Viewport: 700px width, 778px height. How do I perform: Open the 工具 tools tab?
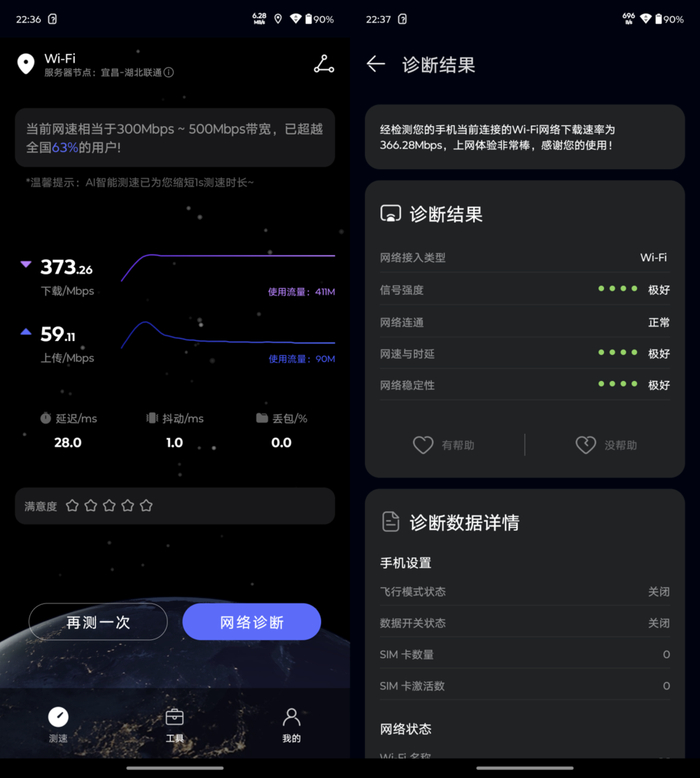(175, 724)
